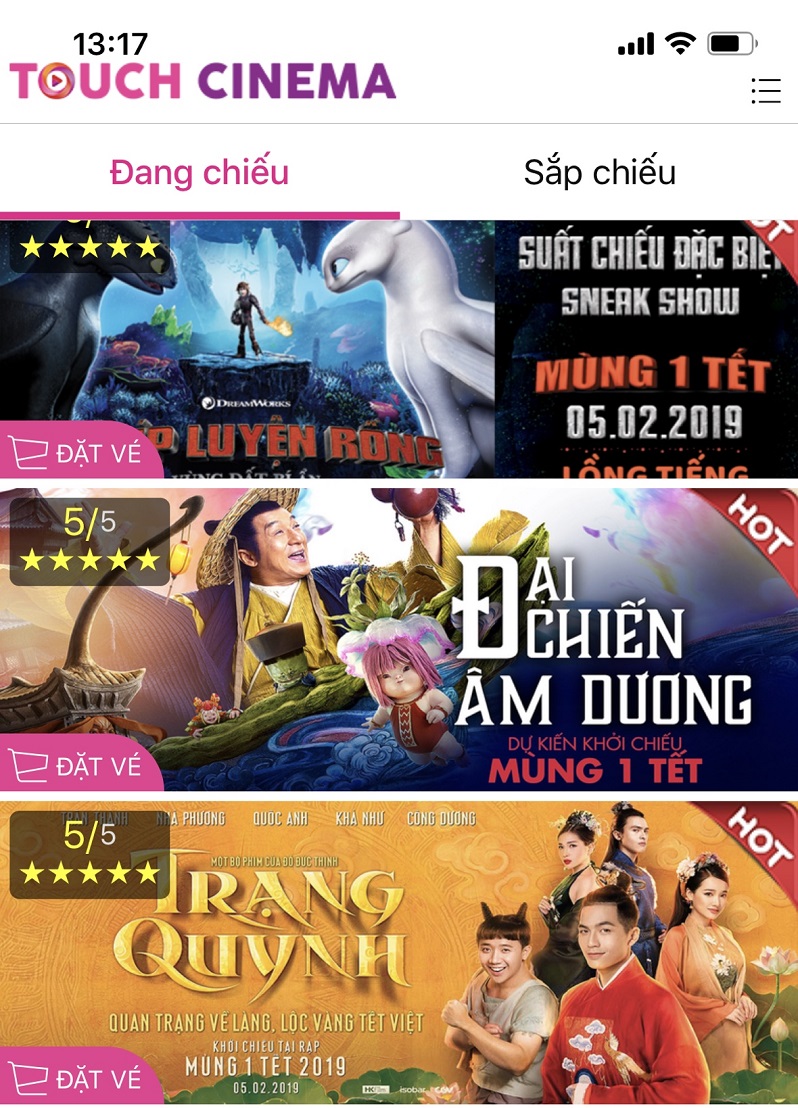This screenshot has height=1108, width=798.
Task: Book tickets for Đại Chiến Âm Dương
Action: pyautogui.click(x=80, y=766)
